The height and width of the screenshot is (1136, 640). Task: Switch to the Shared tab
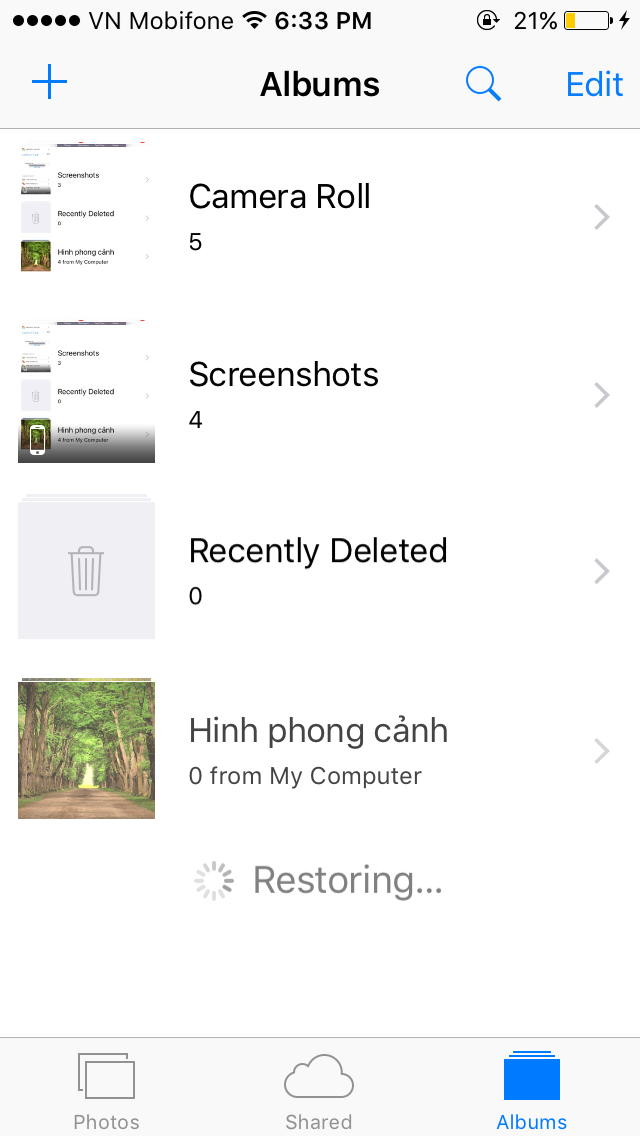[x=319, y=1090]
